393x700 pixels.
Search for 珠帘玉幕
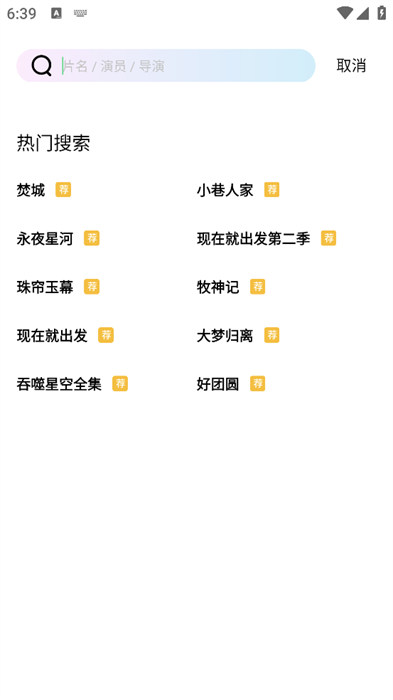(45, 287)
